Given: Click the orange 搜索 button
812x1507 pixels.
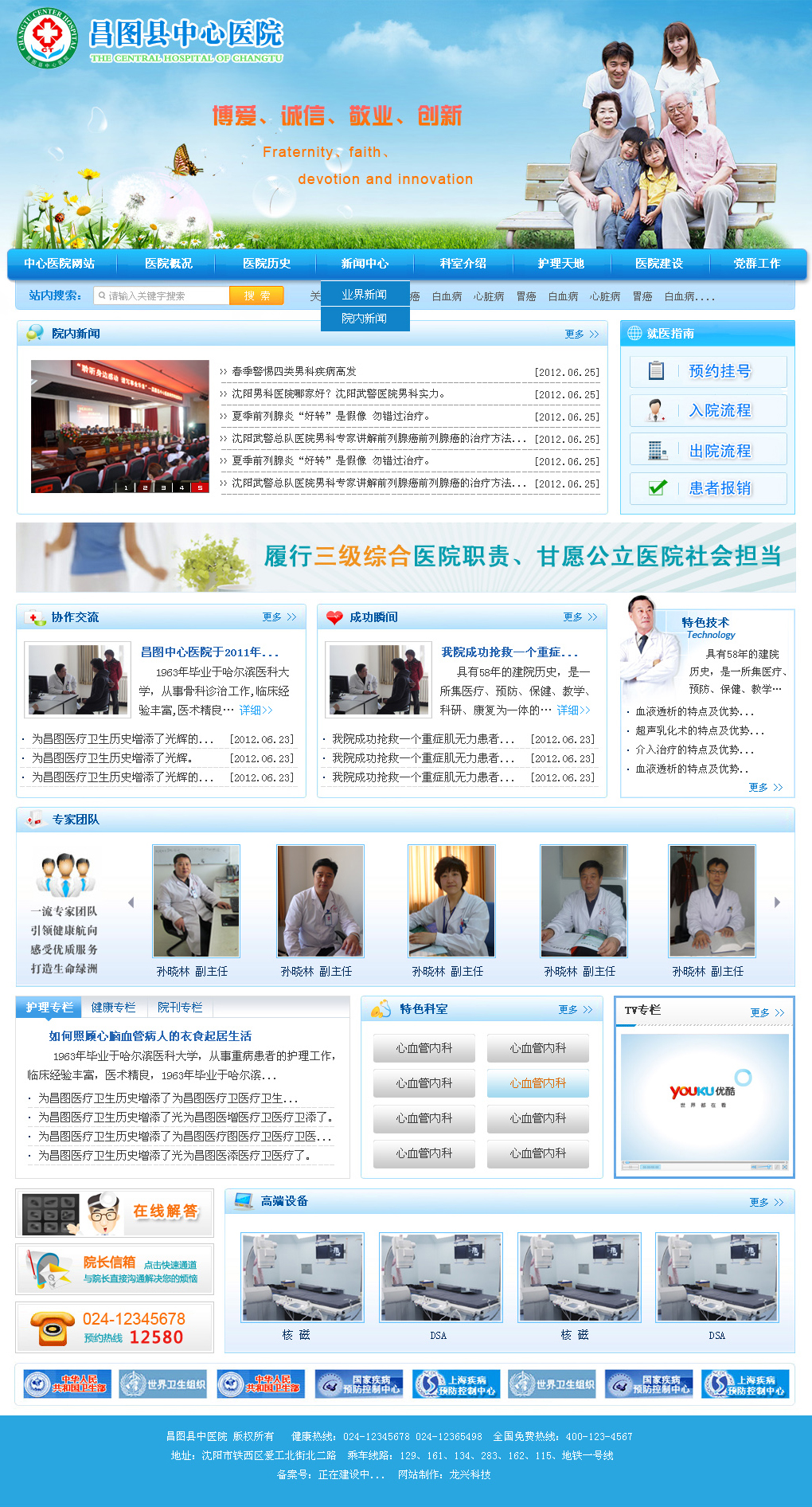Looking at the screenshot, I should point(256,296).
